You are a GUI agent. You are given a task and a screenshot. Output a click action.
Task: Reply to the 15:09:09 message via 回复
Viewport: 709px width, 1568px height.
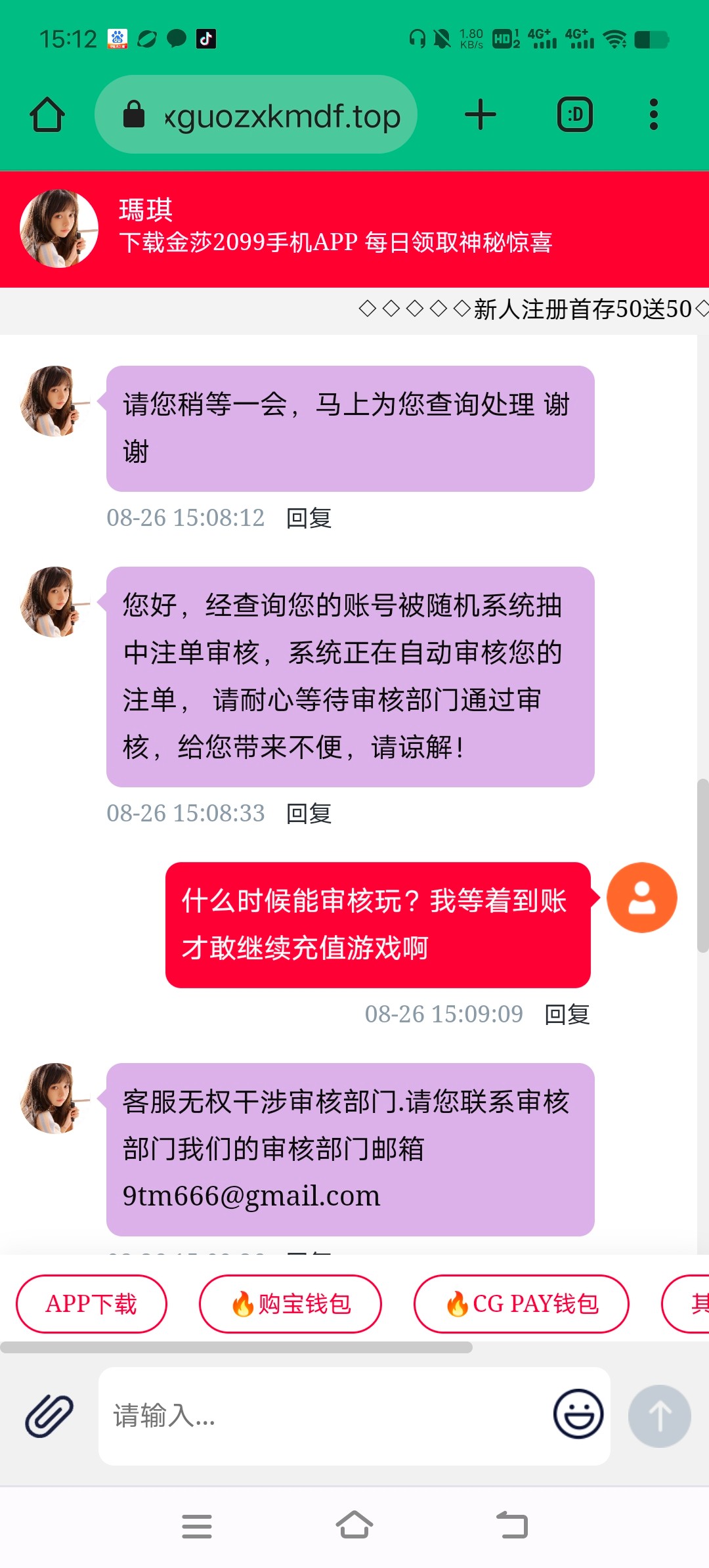[x=567, y=1014]
